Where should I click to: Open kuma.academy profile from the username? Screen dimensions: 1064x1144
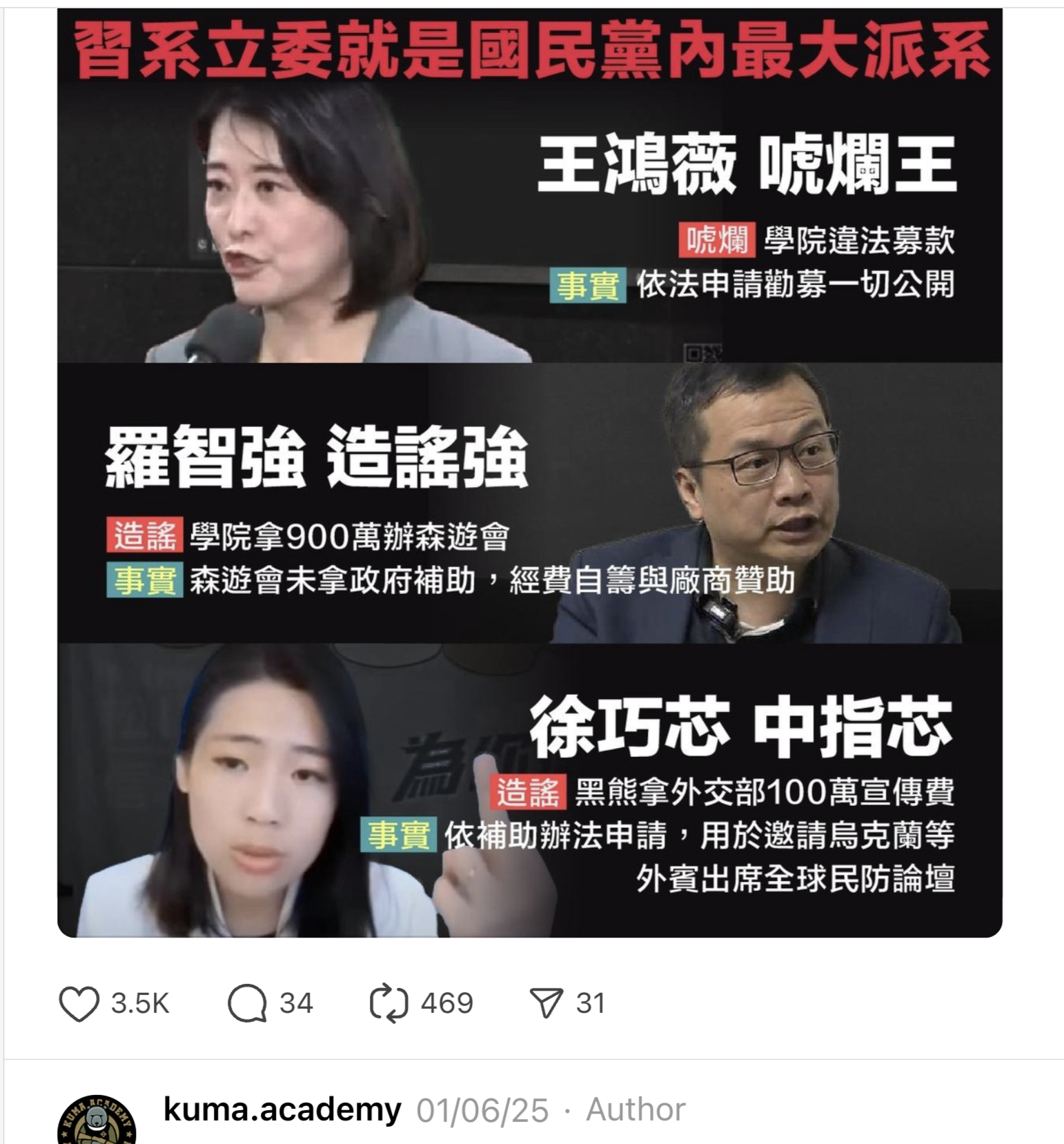pos(282,1110)
